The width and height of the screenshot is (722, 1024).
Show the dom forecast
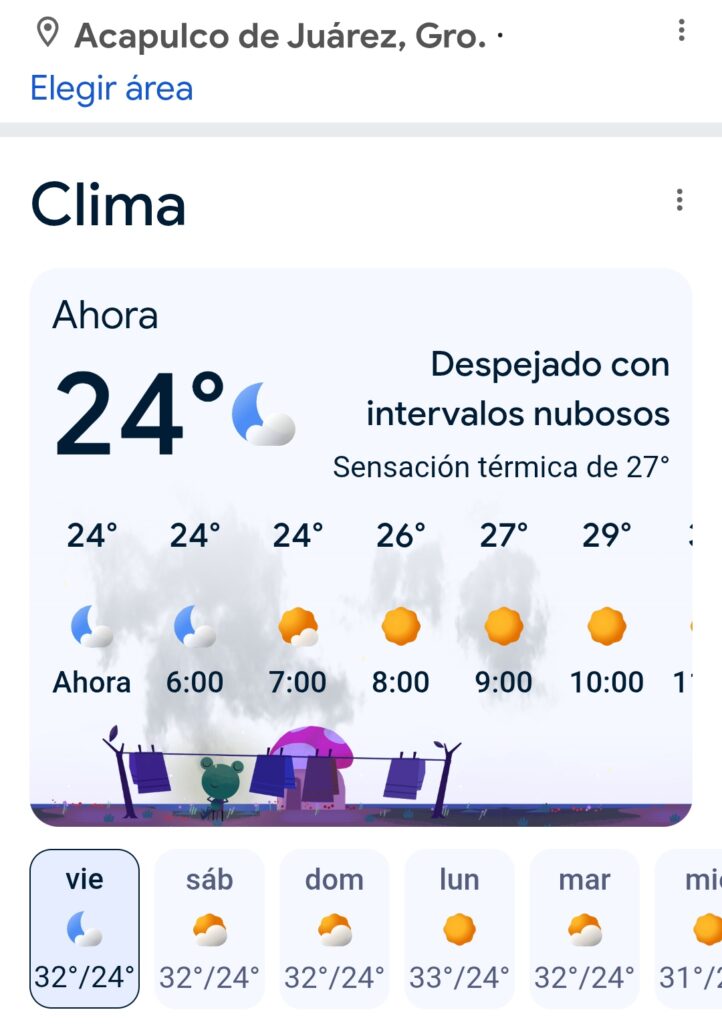(x=334, y=928)
